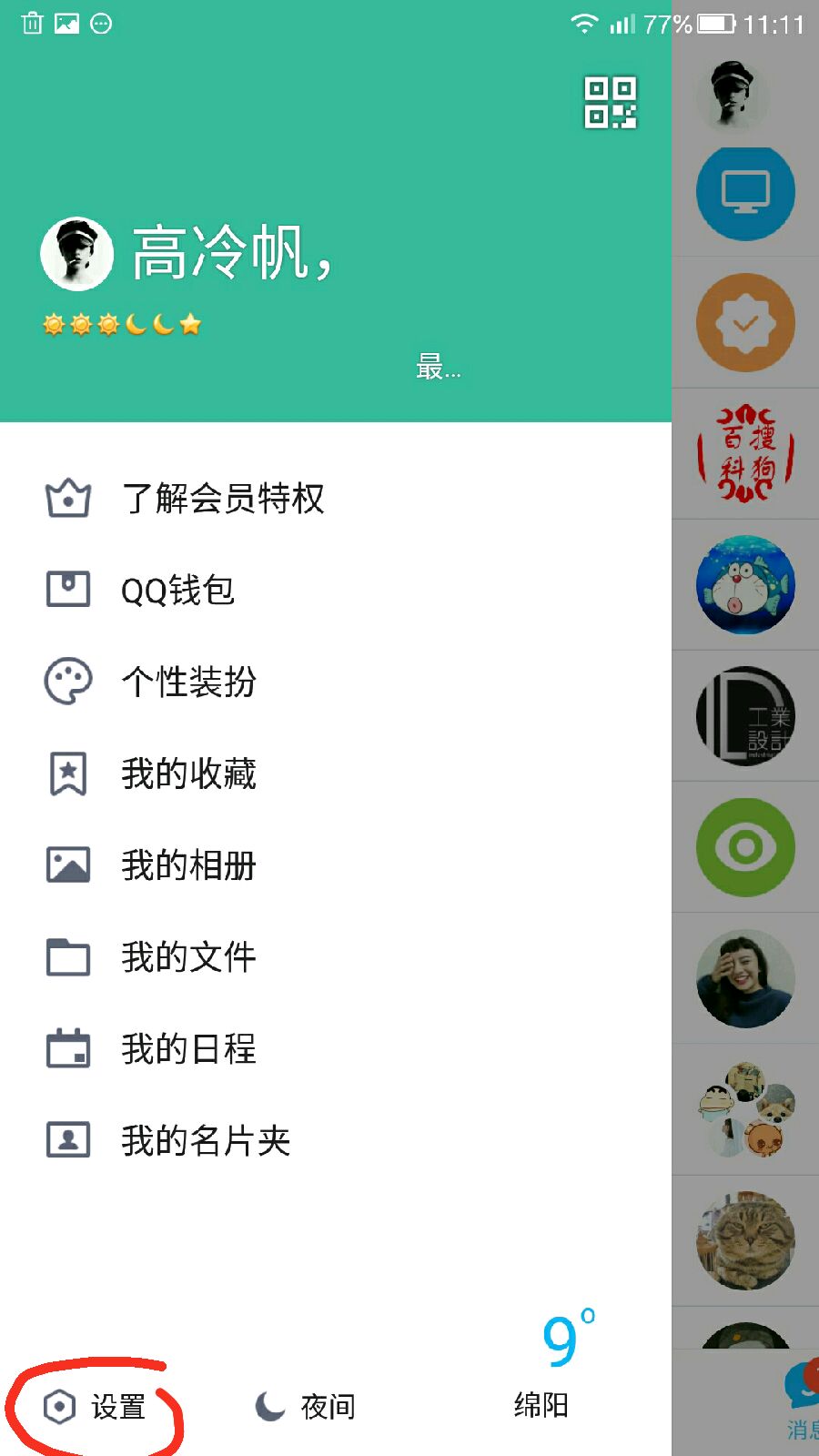Open the QR code icon

[x=610, y=102]
